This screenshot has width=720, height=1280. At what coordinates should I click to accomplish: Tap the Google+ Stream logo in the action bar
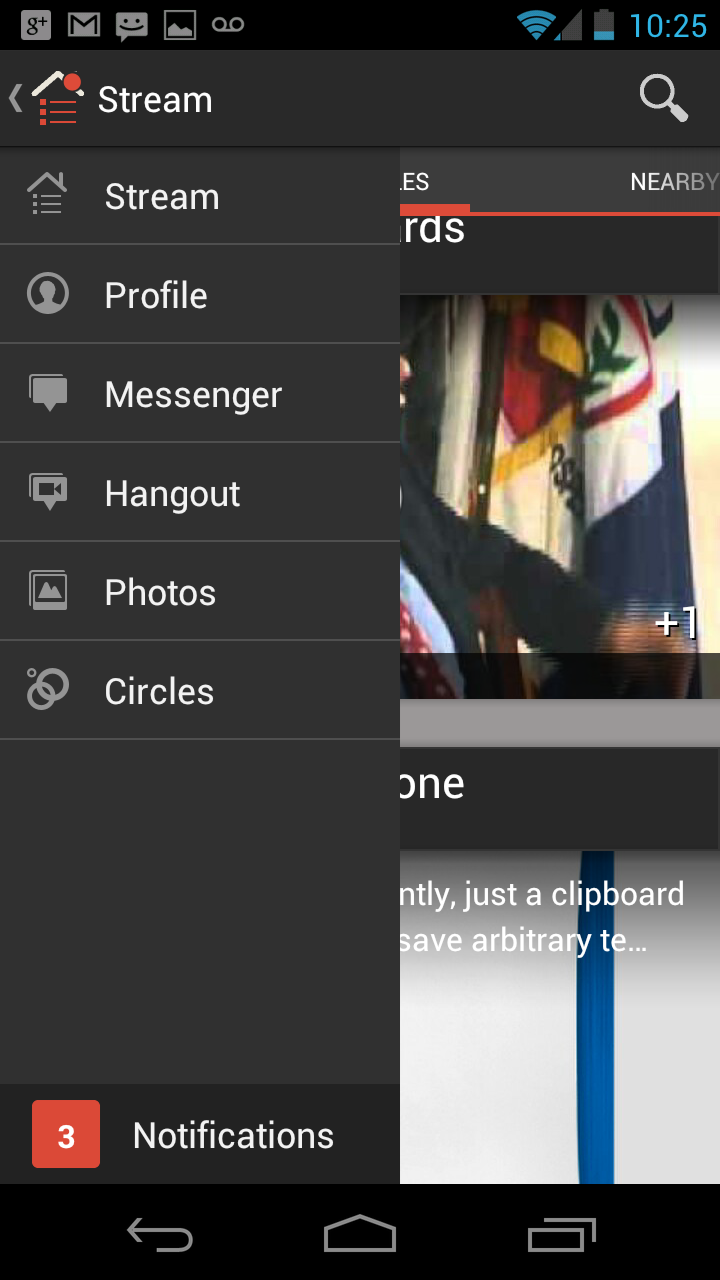[57, 98]
